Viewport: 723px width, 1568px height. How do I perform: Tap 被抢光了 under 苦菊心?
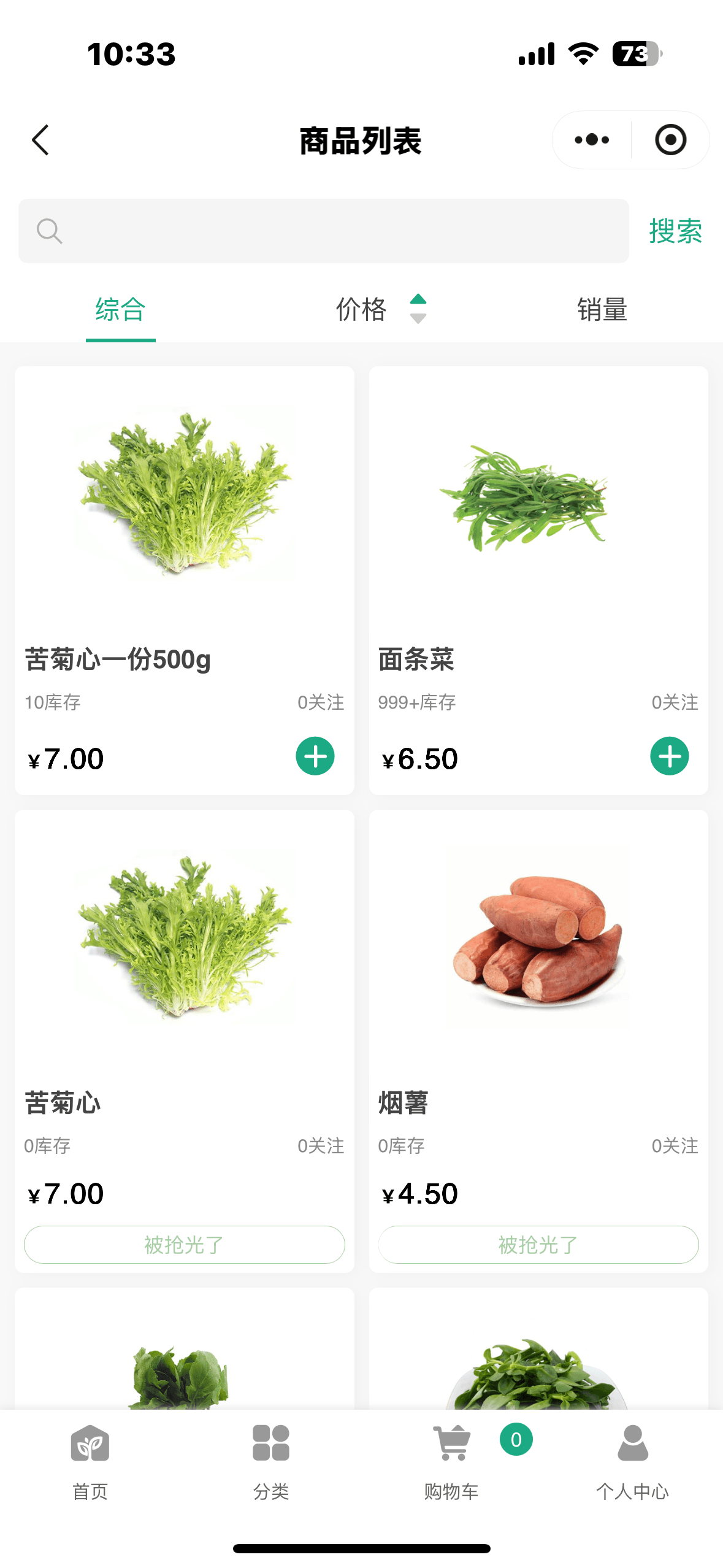click(x=184, y=1245)
